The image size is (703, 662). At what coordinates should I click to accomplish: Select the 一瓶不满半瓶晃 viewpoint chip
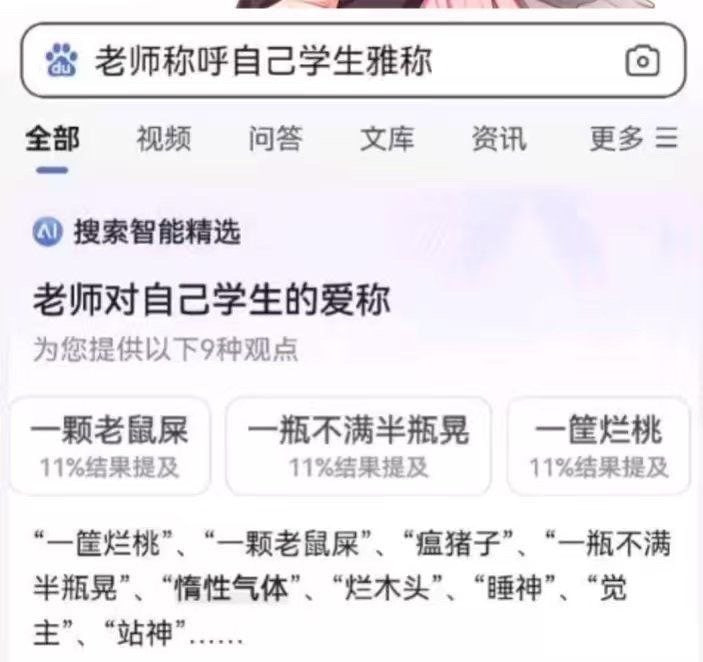(x=358, y=446)
